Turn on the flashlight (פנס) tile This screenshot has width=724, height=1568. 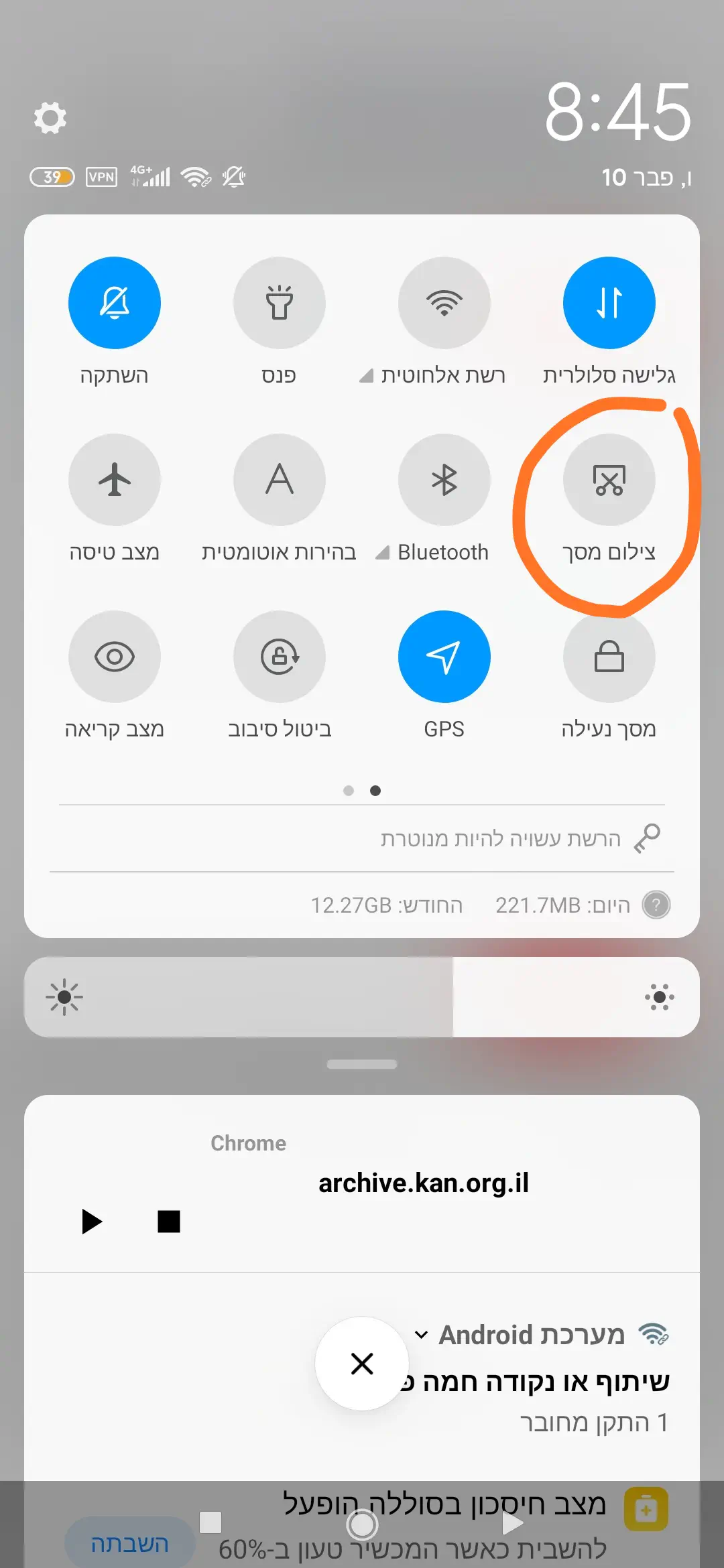coord(280,303)
